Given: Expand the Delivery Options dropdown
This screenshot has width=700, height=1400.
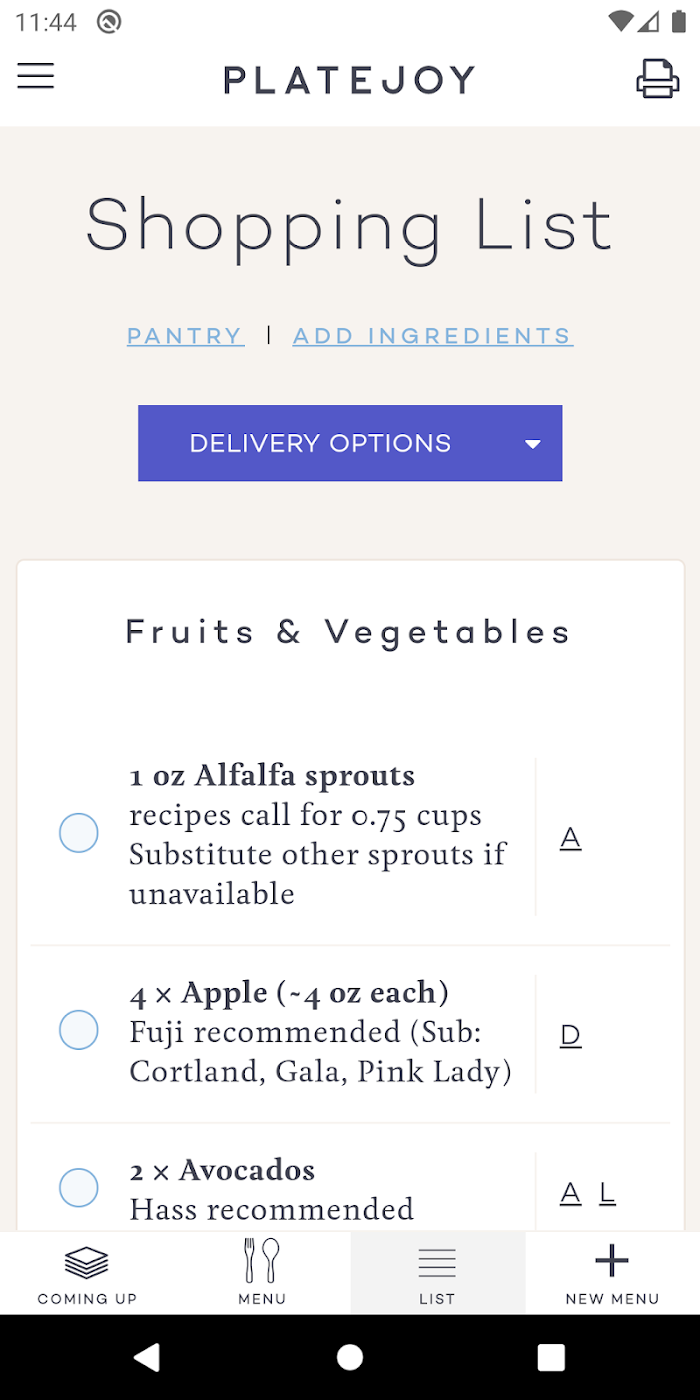Looking at the screenshot, I should click(x=350, y=443).
